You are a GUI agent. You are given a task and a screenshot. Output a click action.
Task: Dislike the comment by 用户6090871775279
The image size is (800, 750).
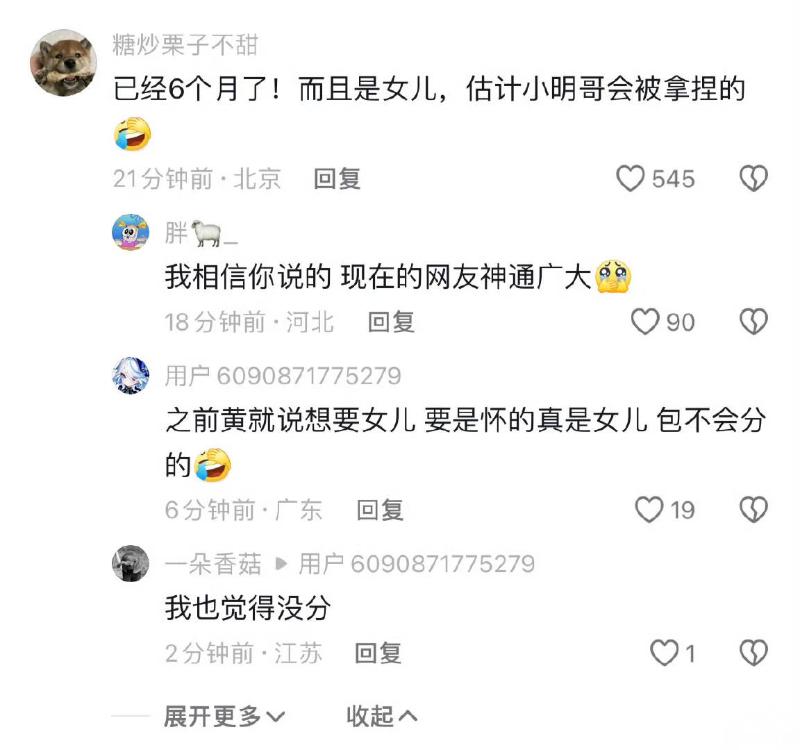[752, 510]
